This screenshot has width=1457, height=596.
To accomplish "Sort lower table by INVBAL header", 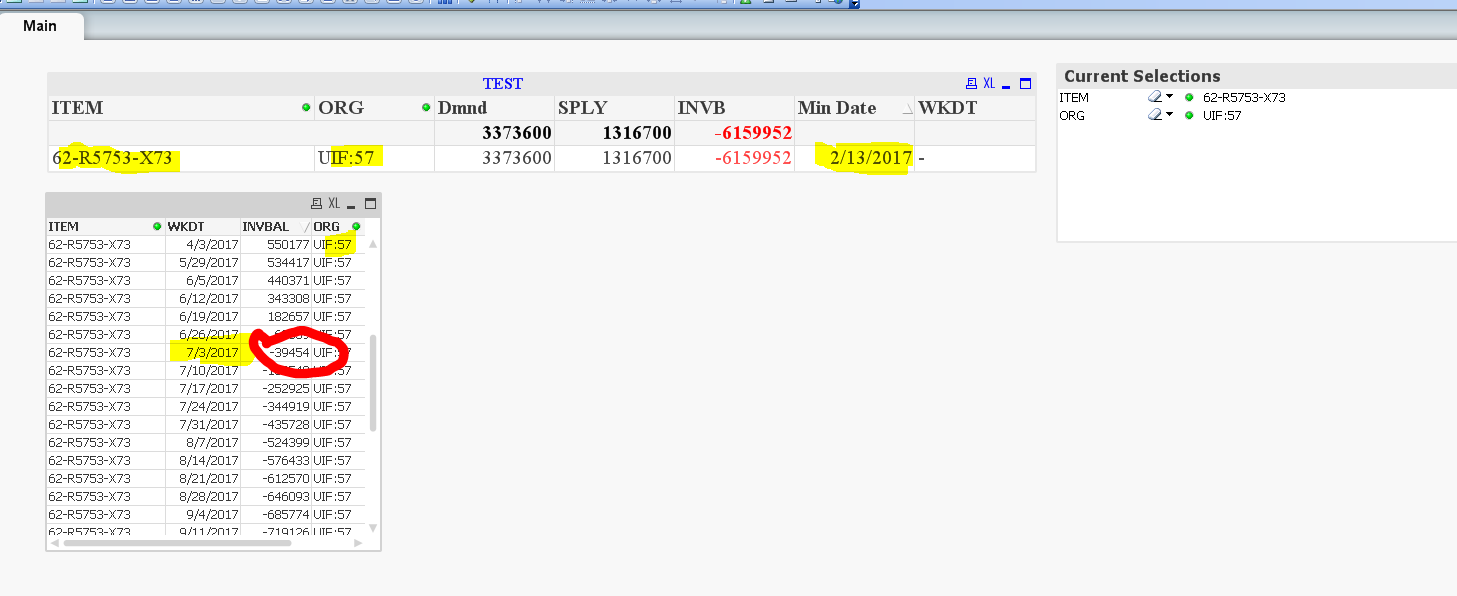I will tap(266, 227).
